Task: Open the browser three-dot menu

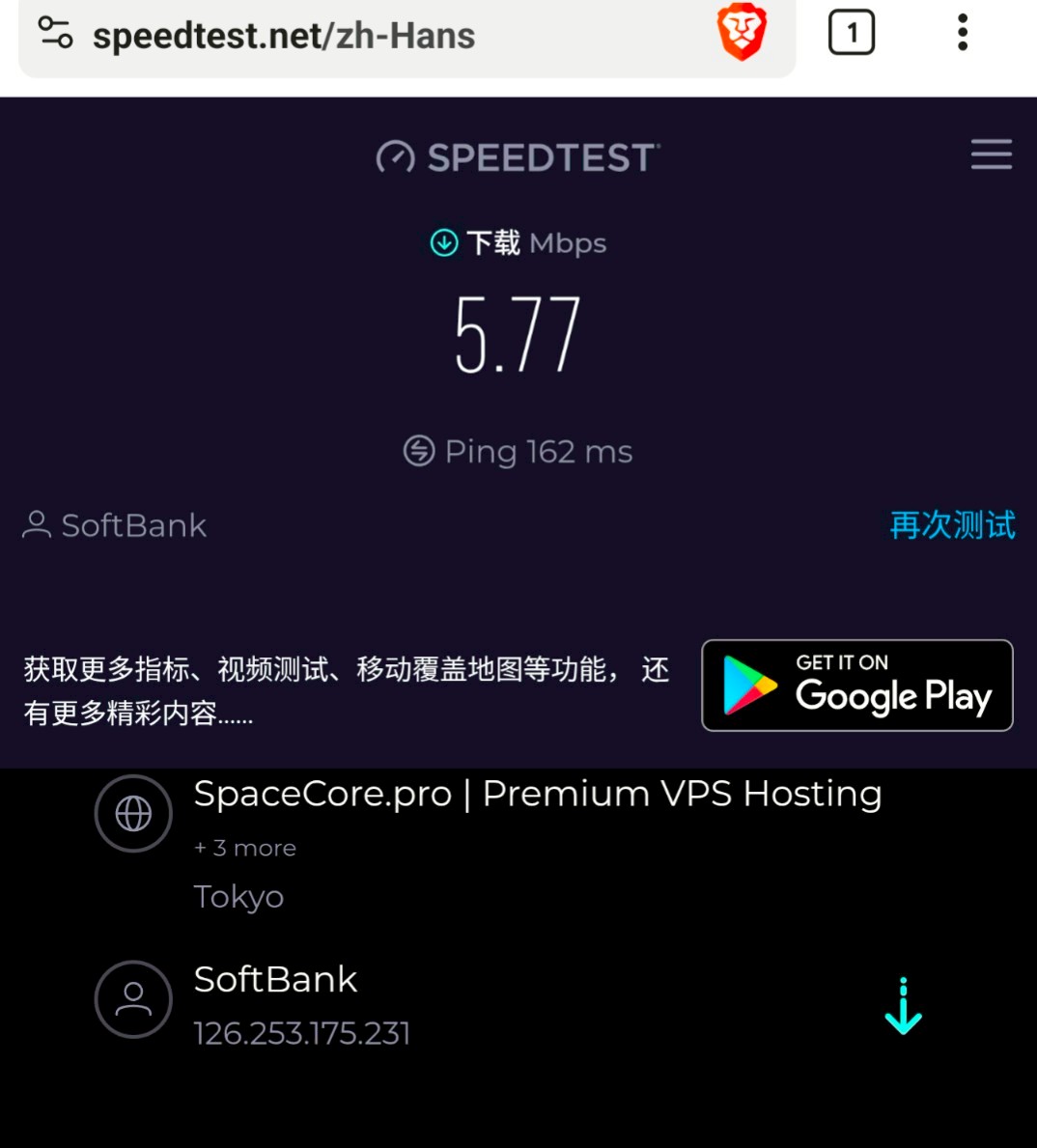Action: pyautogui.click(x=962, y=33)
